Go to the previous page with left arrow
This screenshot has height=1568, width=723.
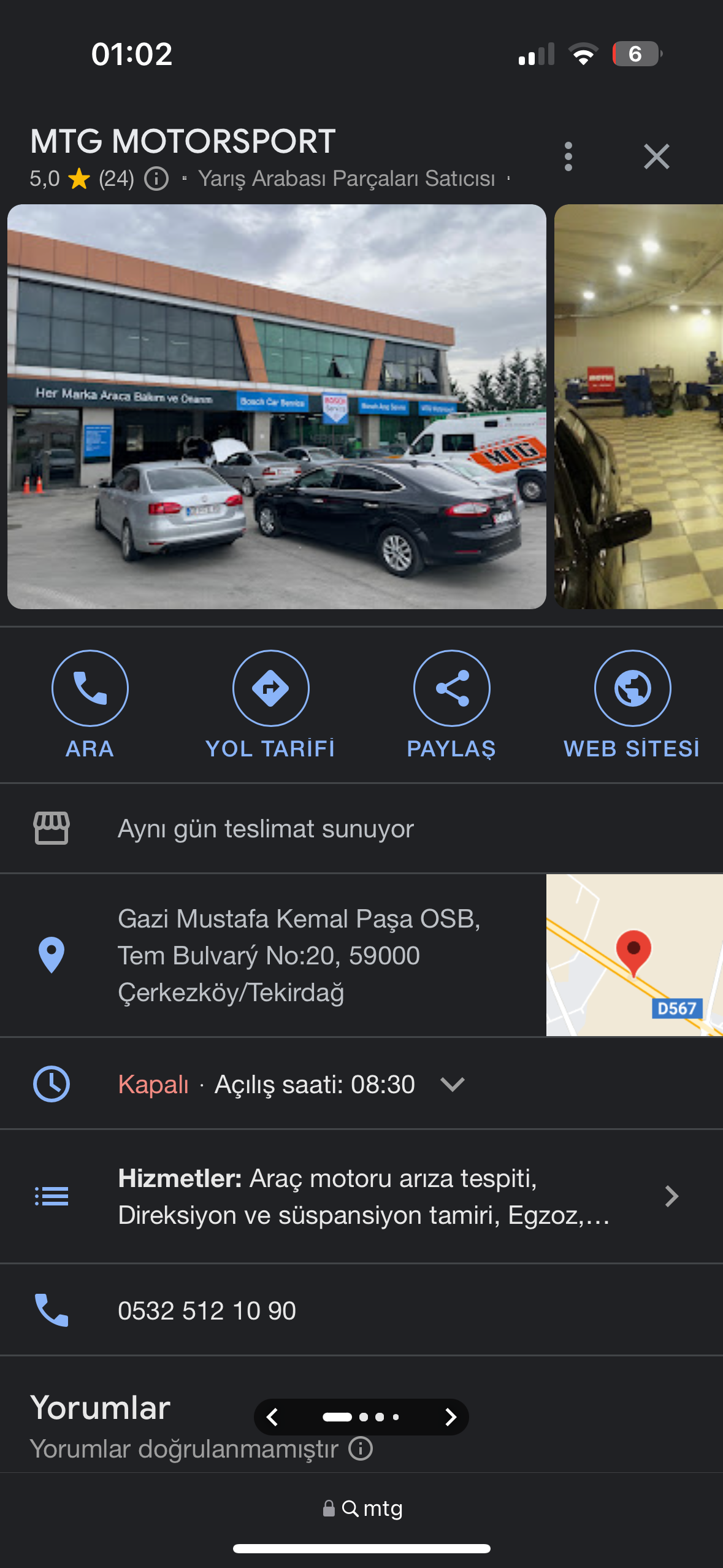coord(273,1416)
